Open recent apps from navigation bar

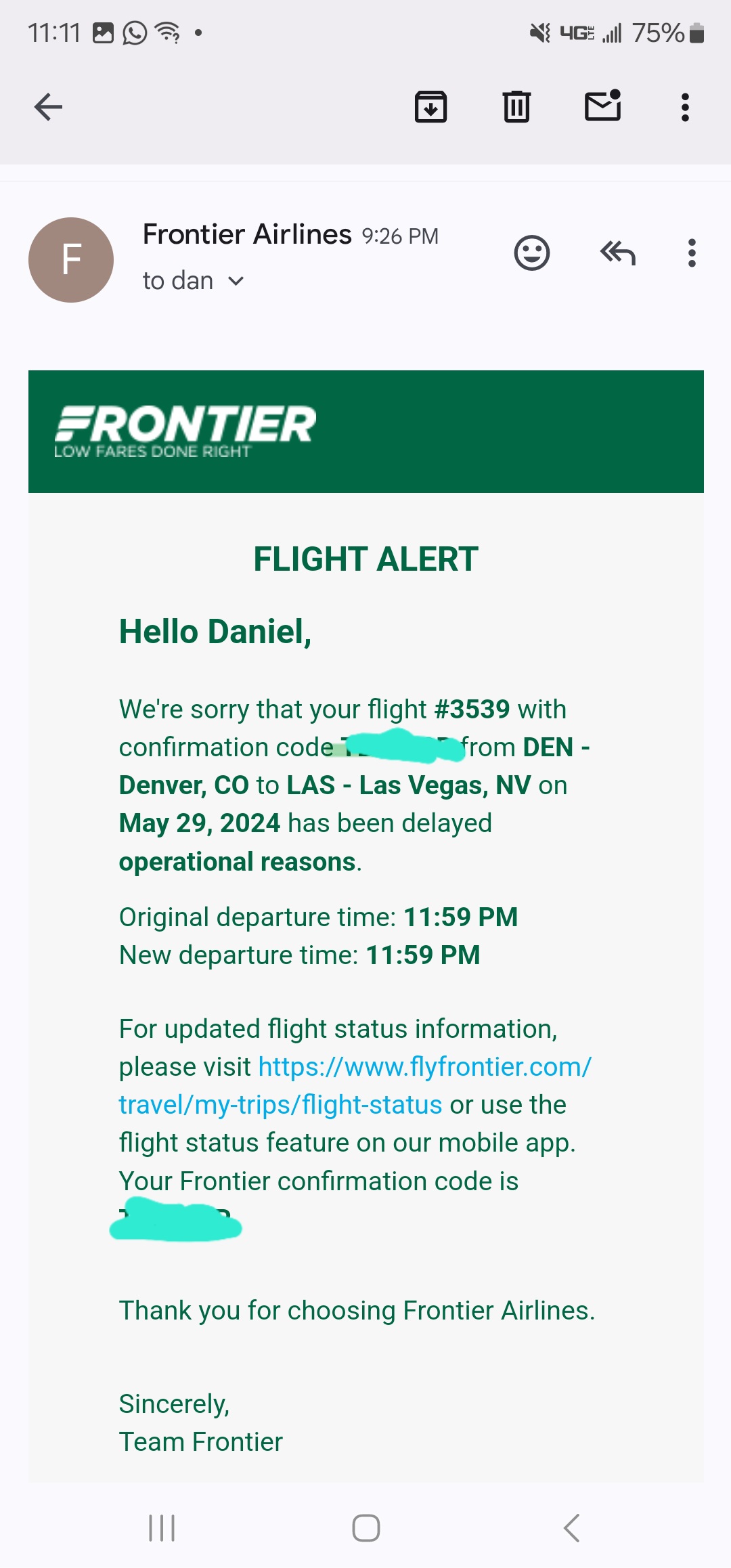[x=162, y=1528]
